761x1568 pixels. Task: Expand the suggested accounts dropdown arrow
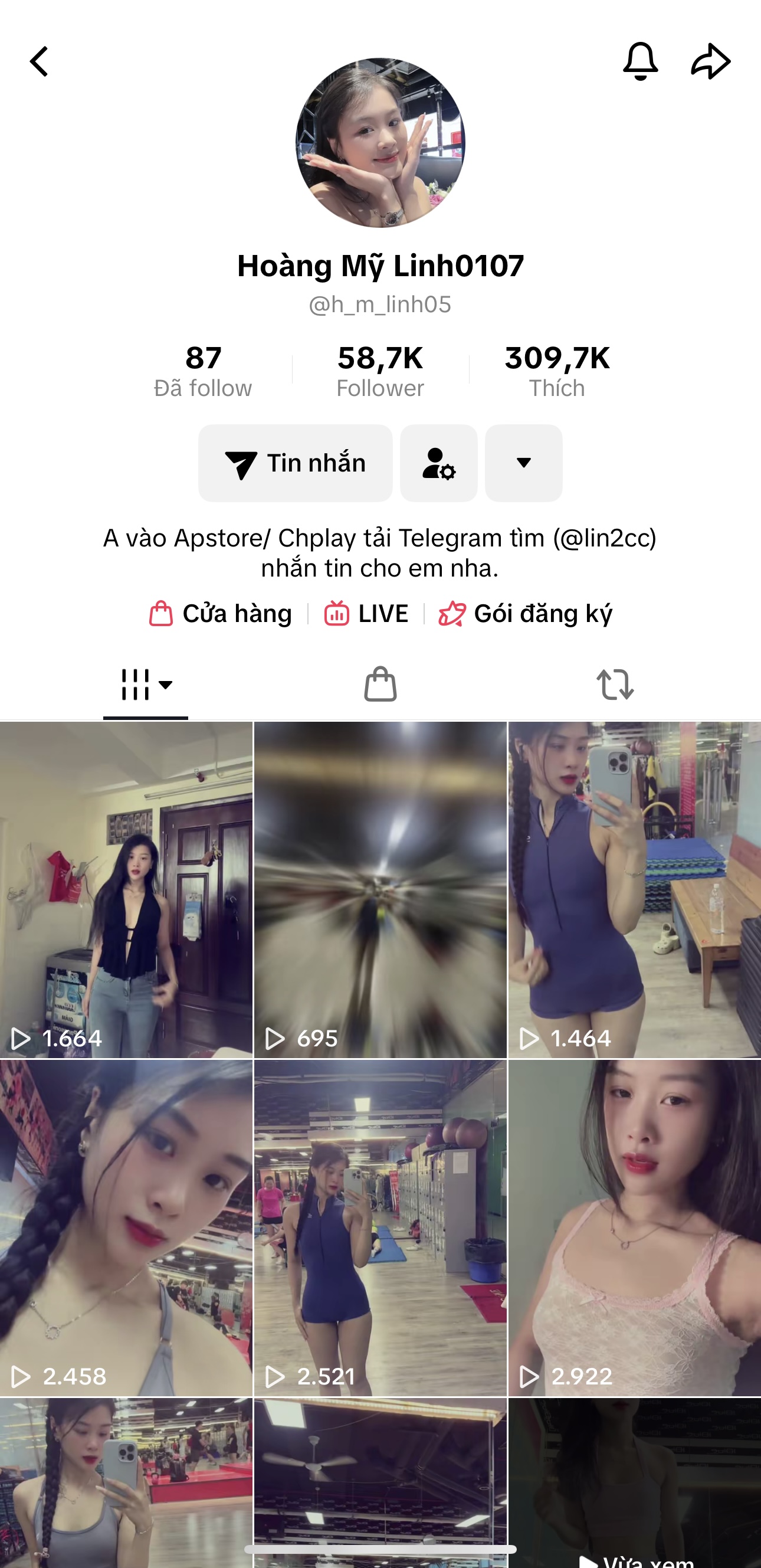tap(523, 463)
